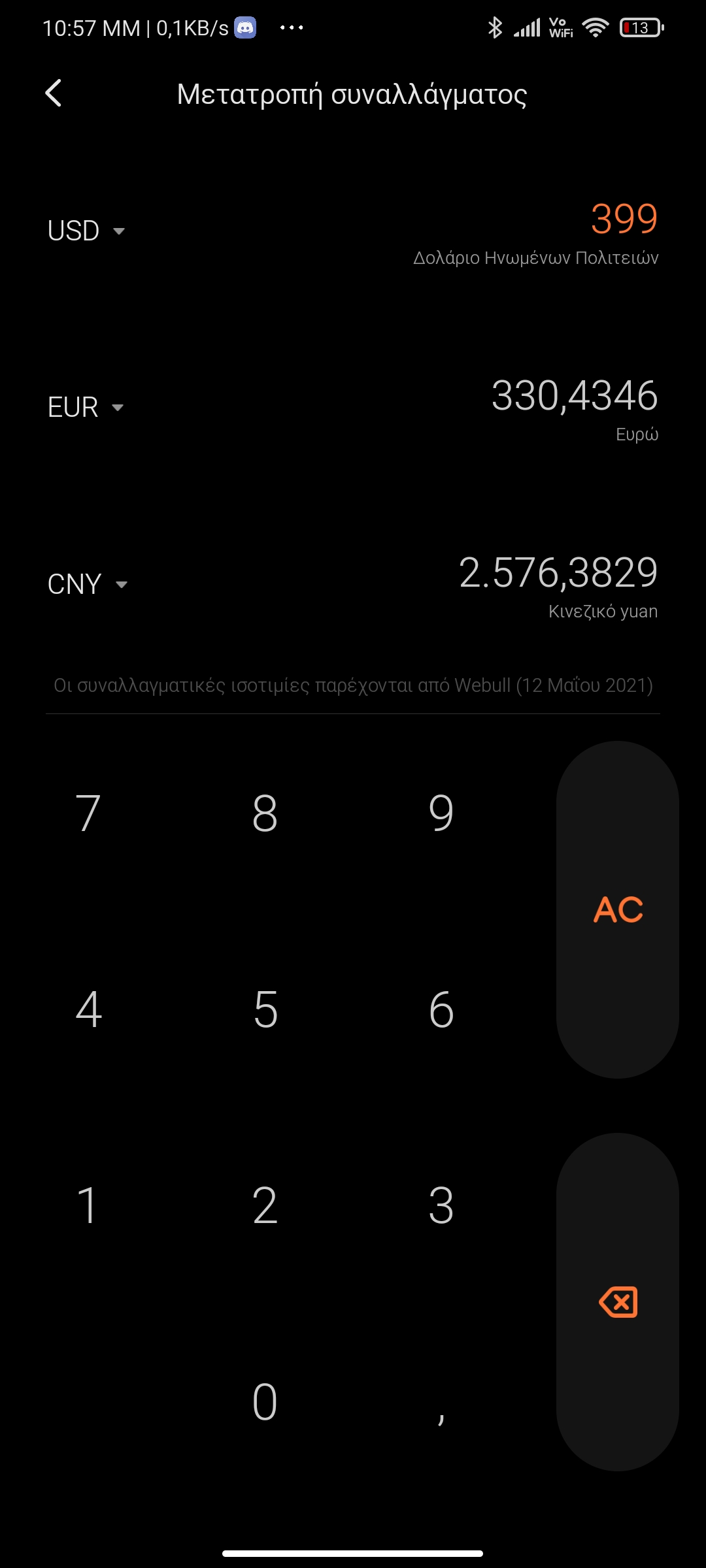This screenshot has width=706, height=1568.
Task: Enter digit 7 on keypad
Action: tap(88, 813)
